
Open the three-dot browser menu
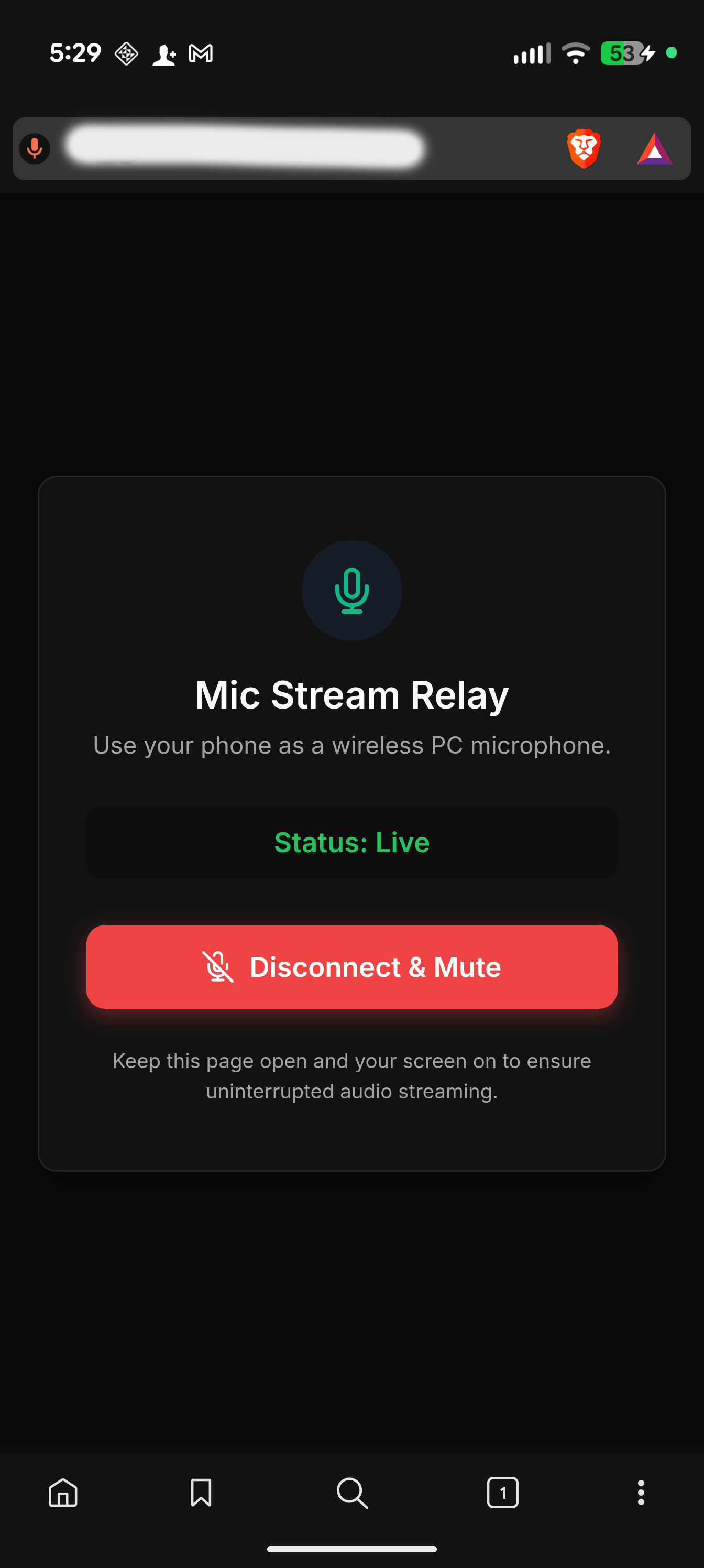click(641, 1493)
